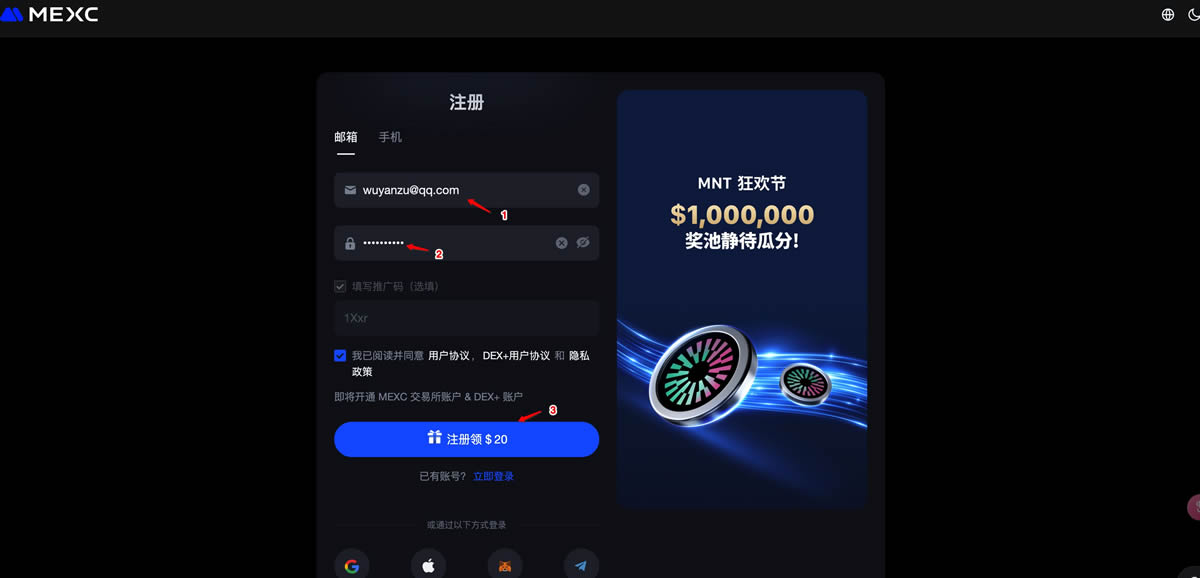Toggle password visibility eye icon
This screenshot has width=1200, height=578.
[584, 243]
